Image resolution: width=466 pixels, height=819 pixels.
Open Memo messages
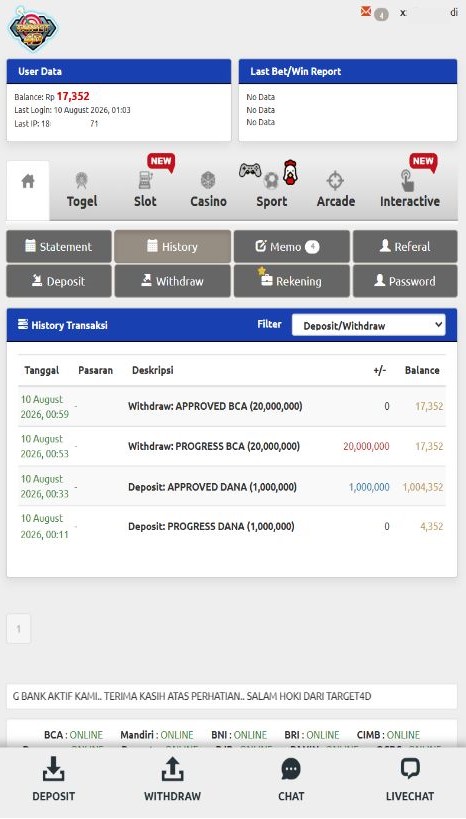click(292, 247)
